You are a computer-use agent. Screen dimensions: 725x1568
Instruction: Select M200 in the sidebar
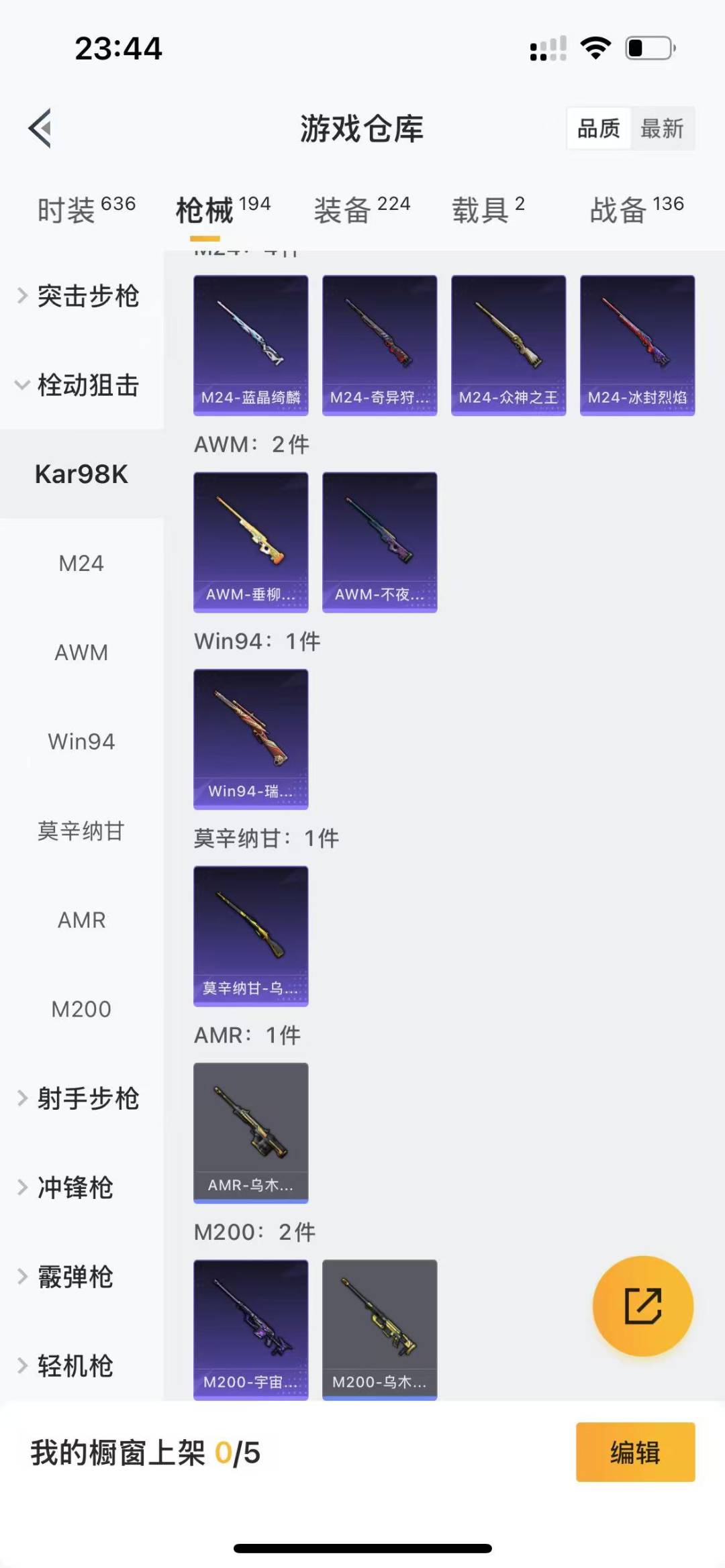coord(81,1009)
